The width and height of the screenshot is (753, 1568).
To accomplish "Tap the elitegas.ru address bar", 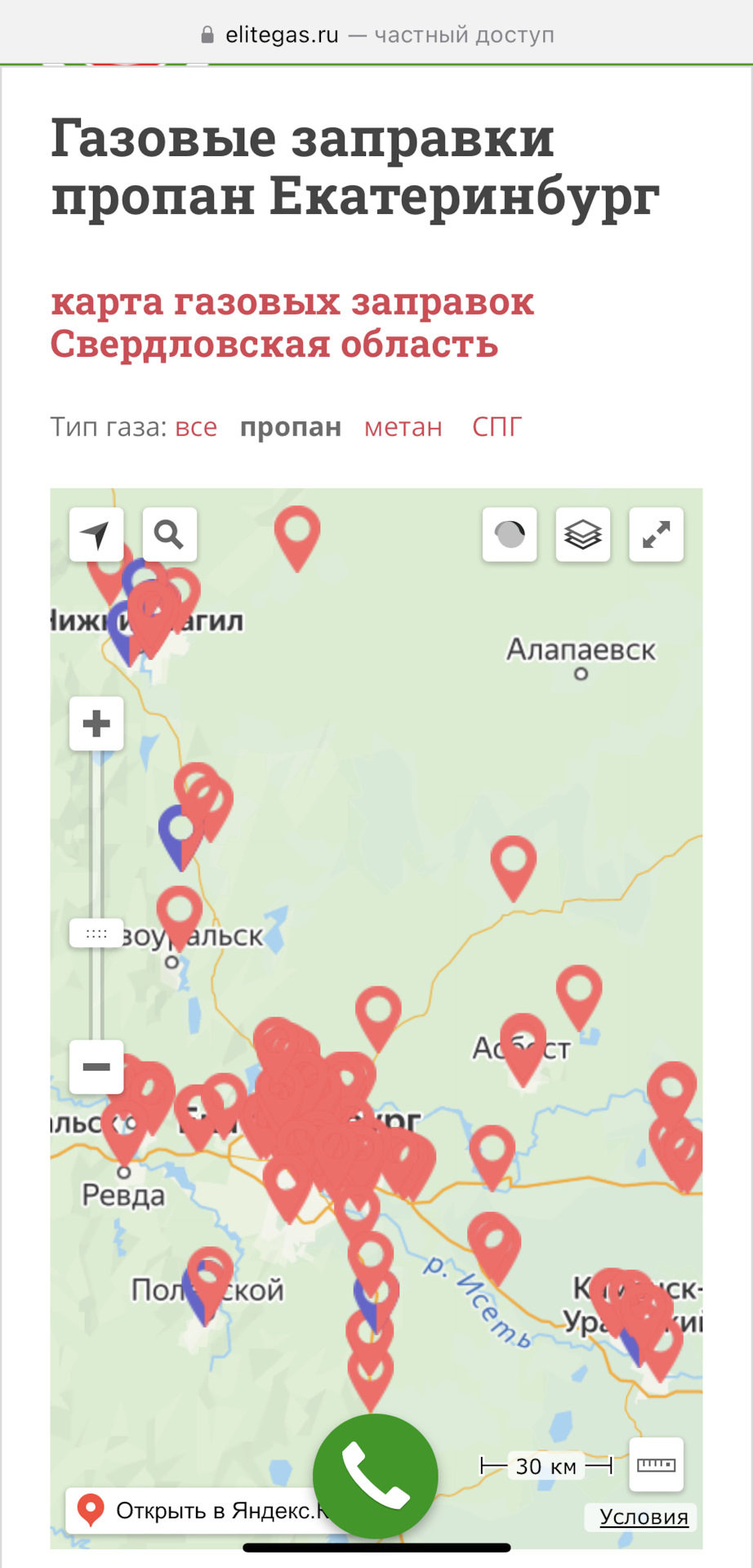I will pyautogui.click(x=376, y=34).
